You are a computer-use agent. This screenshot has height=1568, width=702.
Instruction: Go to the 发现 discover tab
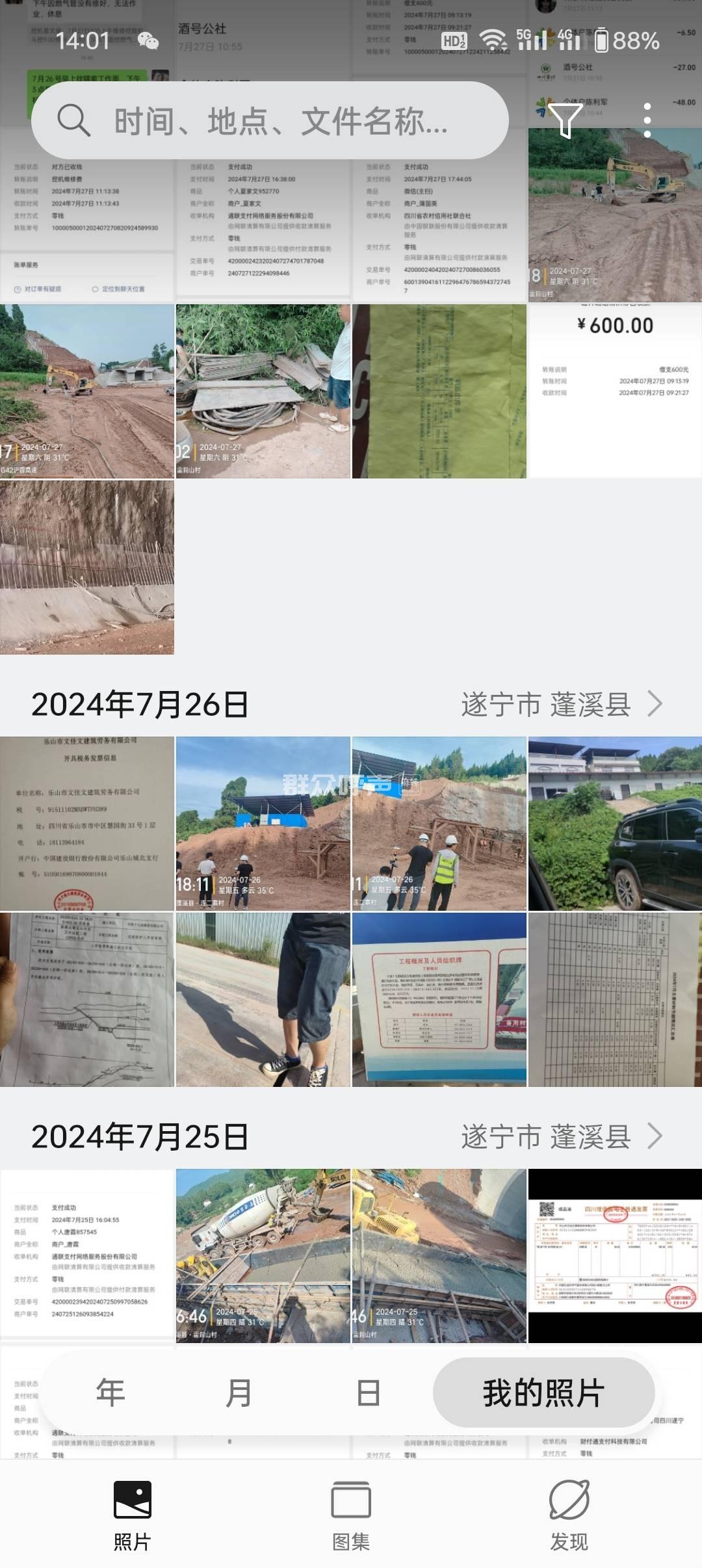tap(569, 1516)
